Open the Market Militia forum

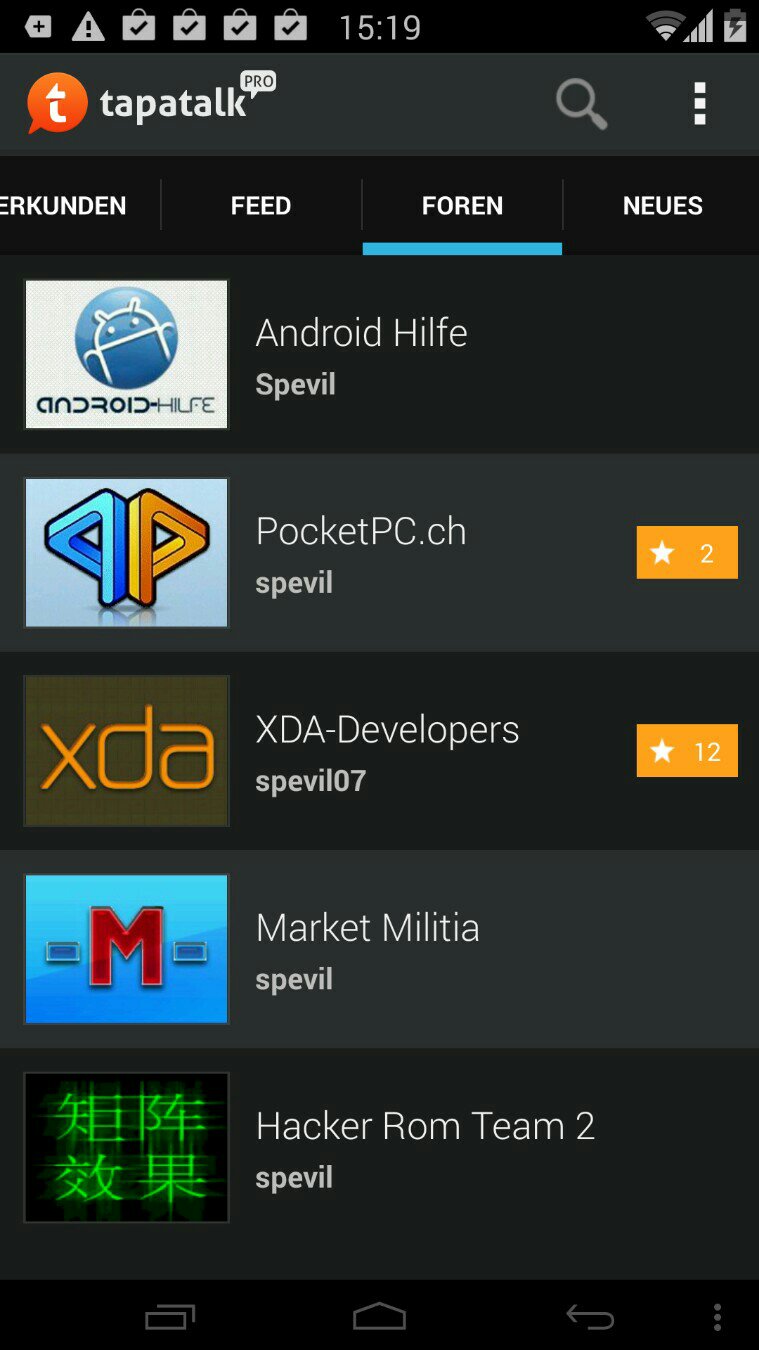click(379, 949)
